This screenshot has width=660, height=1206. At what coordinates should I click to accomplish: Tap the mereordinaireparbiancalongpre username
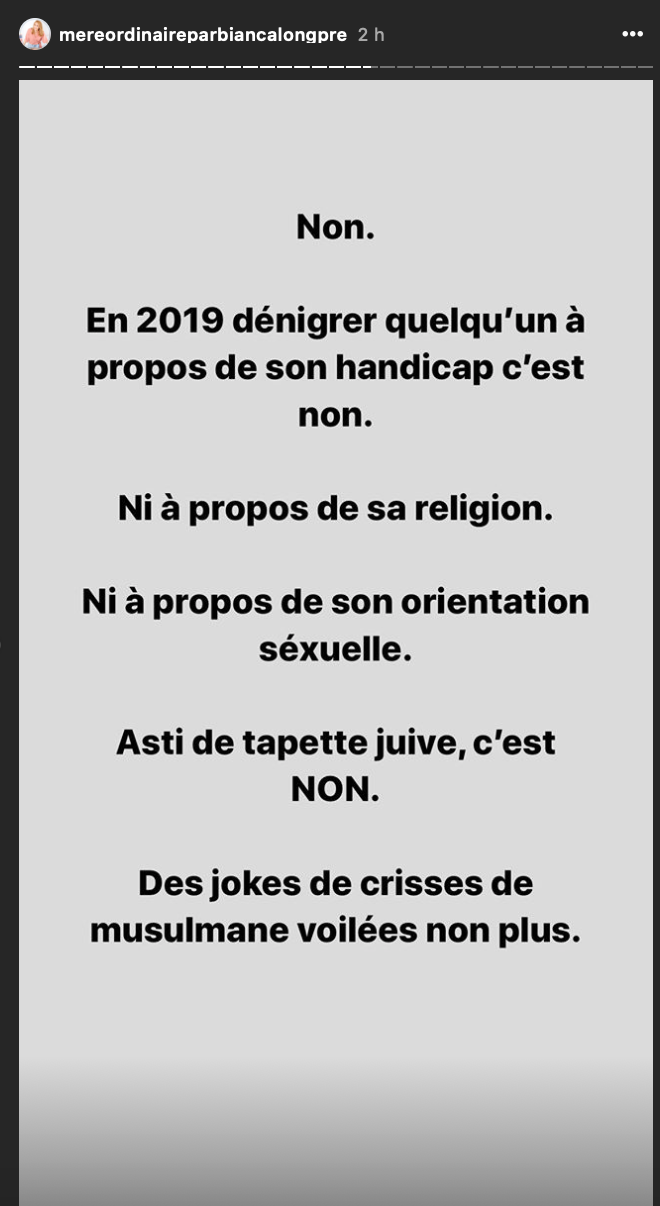click(203, 35)
